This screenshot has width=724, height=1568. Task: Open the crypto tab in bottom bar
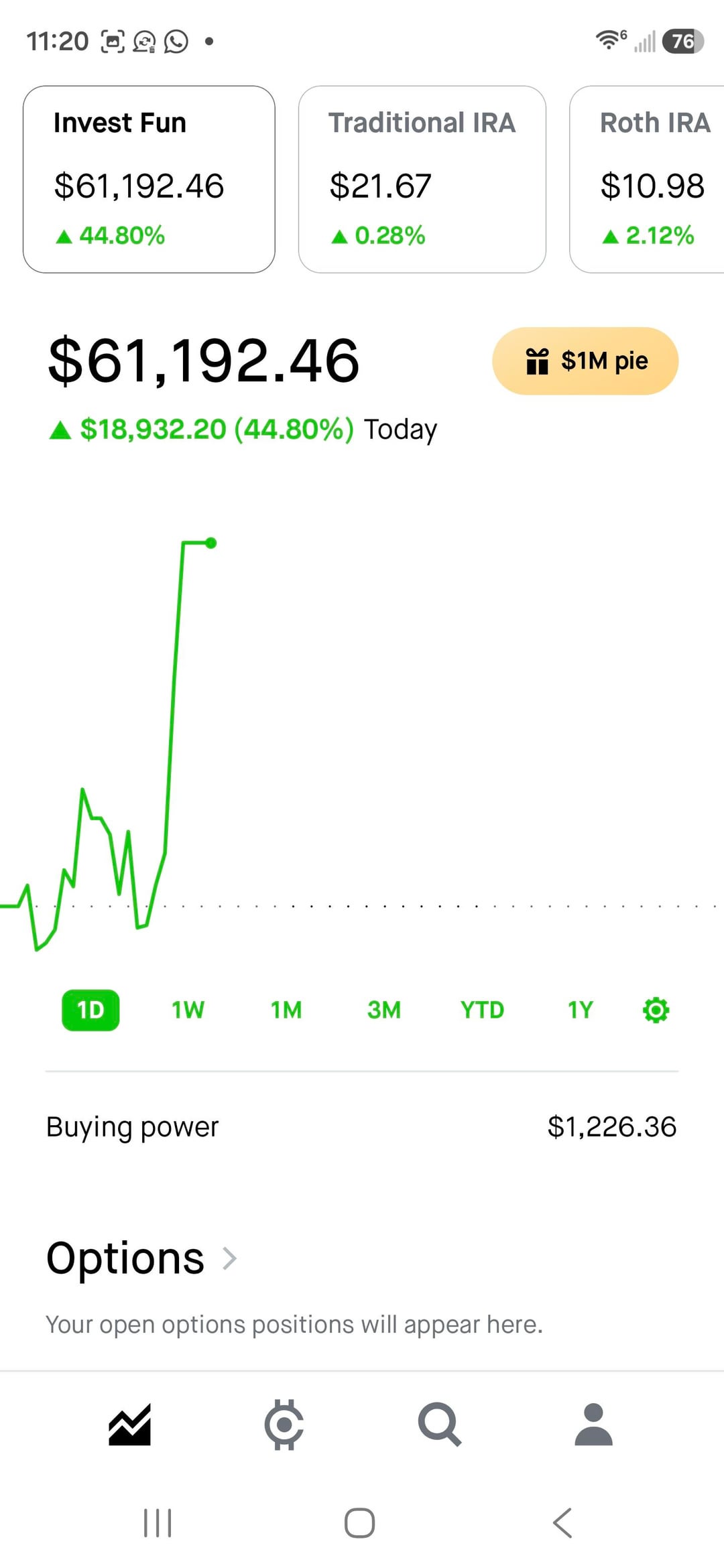[284, 1424]
